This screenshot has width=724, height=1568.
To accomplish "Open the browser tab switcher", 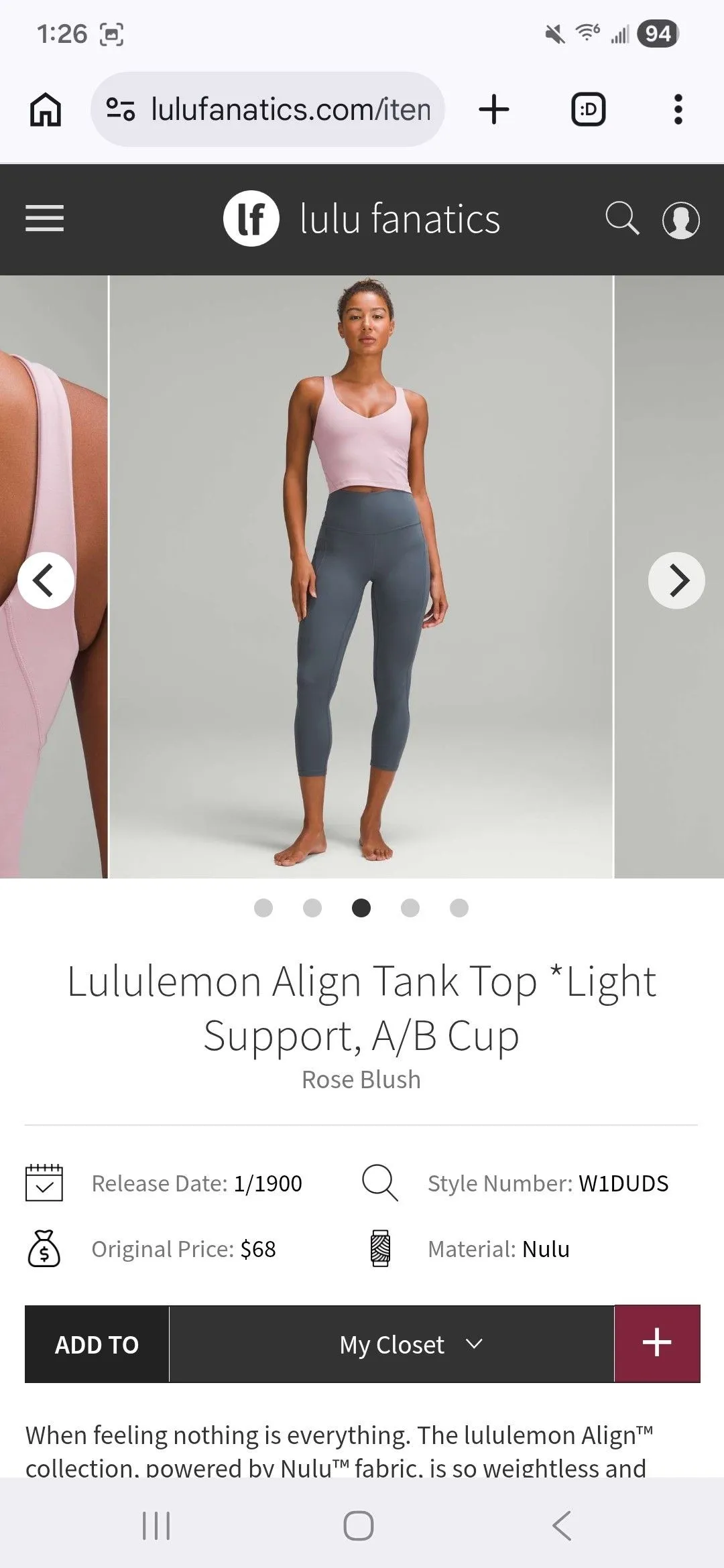I will [x=588, y=109].
